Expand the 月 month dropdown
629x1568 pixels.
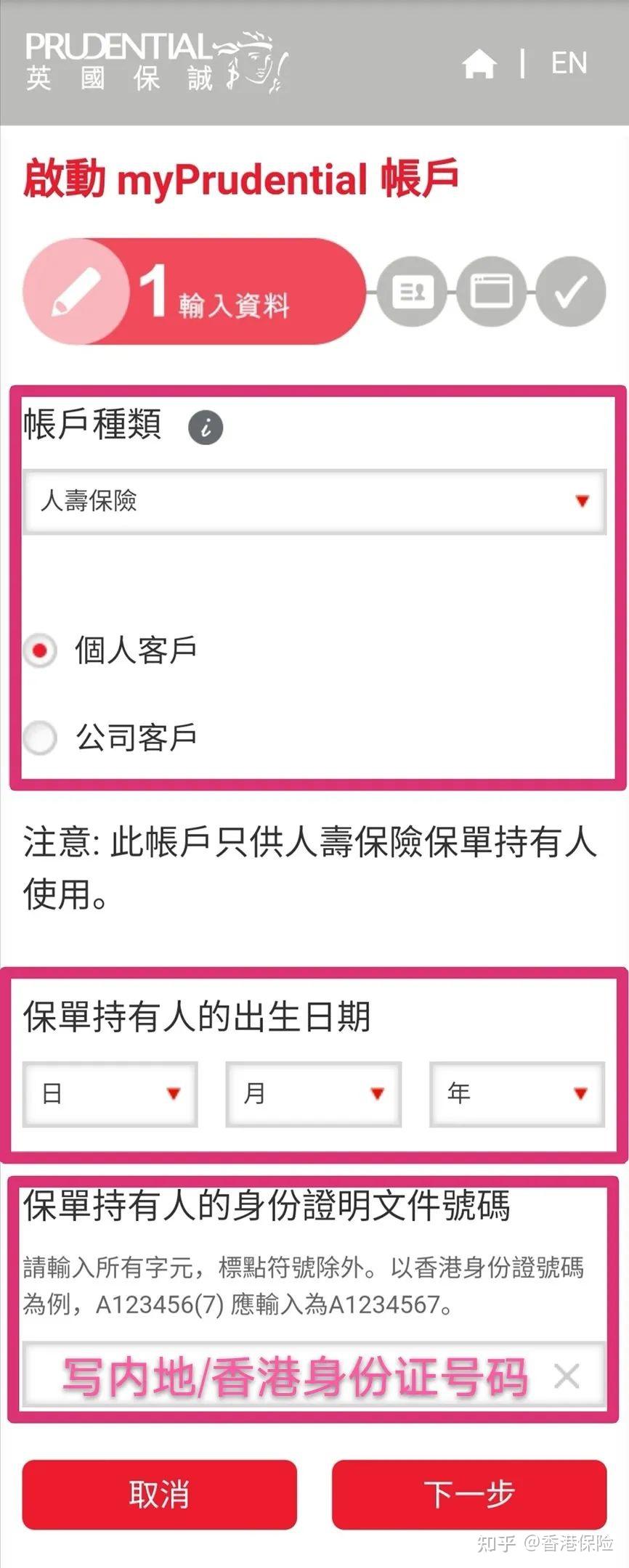(312, 1093)
